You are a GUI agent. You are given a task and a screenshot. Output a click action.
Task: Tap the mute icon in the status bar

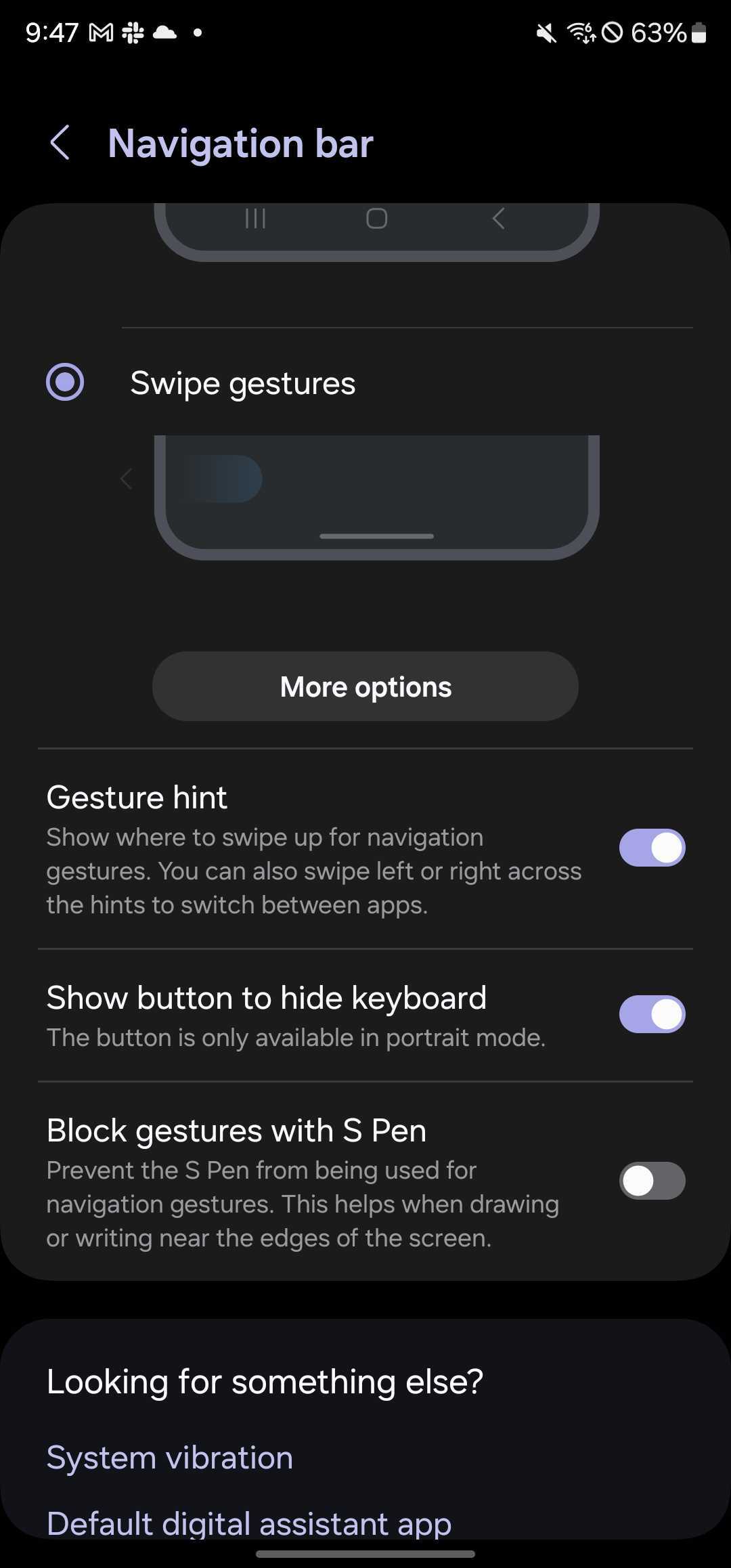[x=546, y=32]
